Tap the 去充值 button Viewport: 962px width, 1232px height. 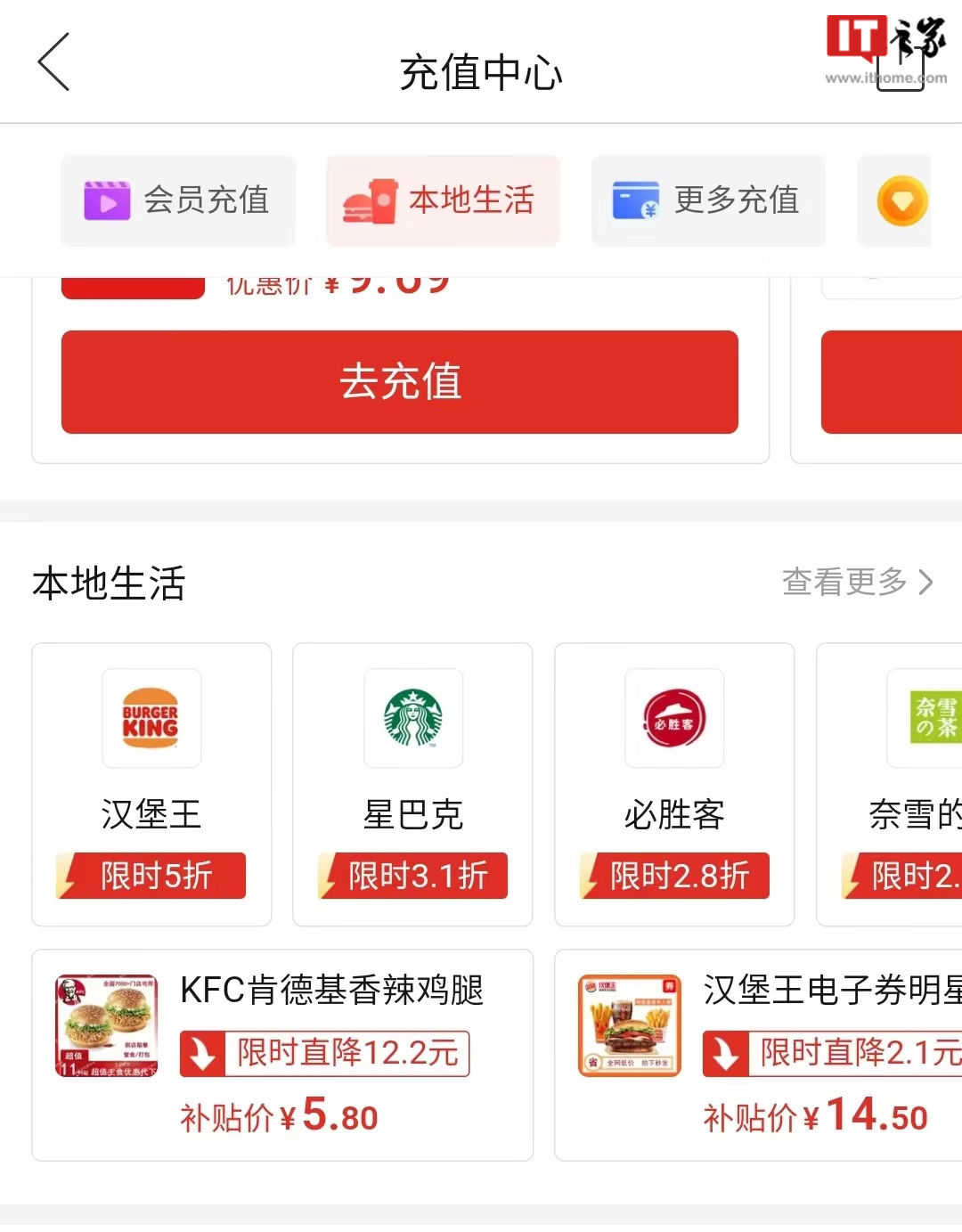tap(399, 382)
